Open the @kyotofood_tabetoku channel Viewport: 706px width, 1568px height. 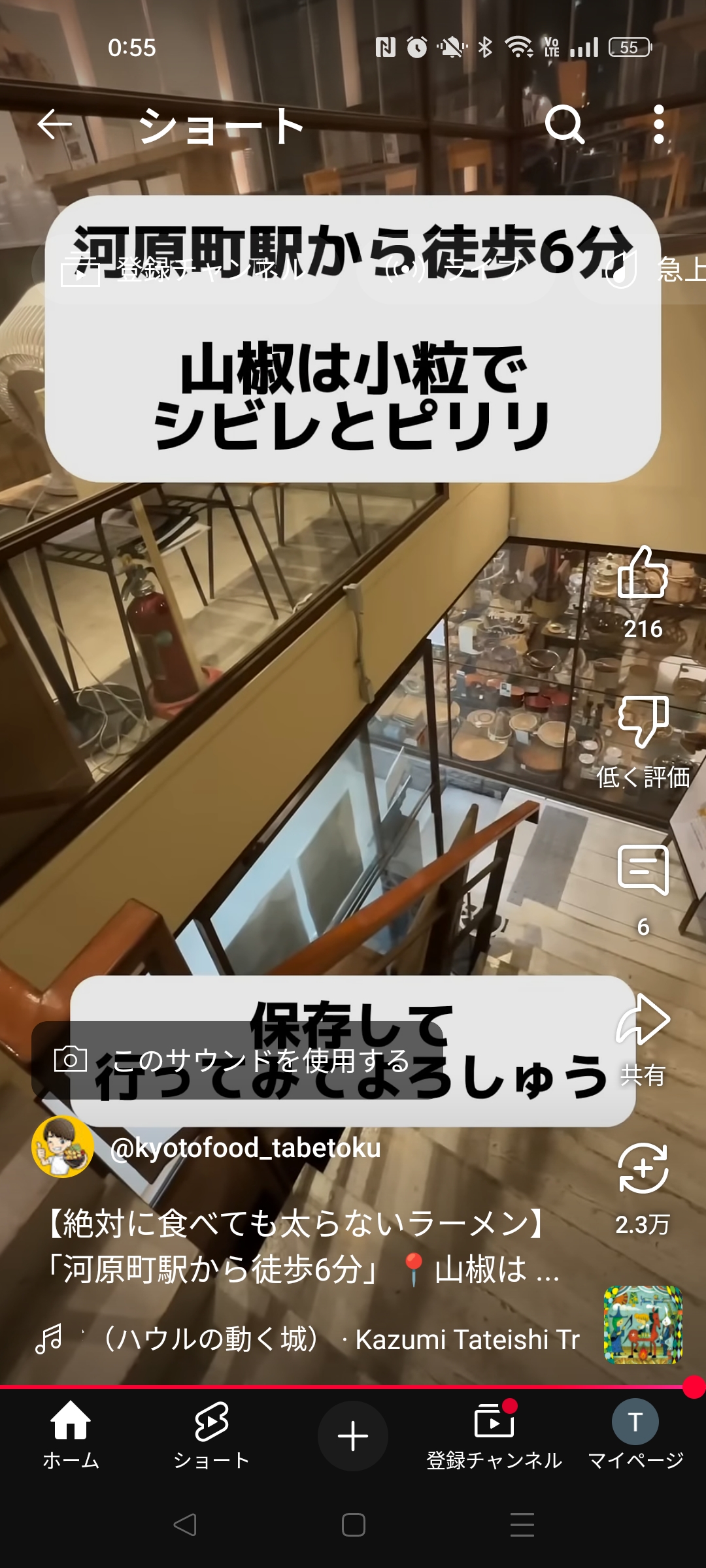pos(245,1148)
